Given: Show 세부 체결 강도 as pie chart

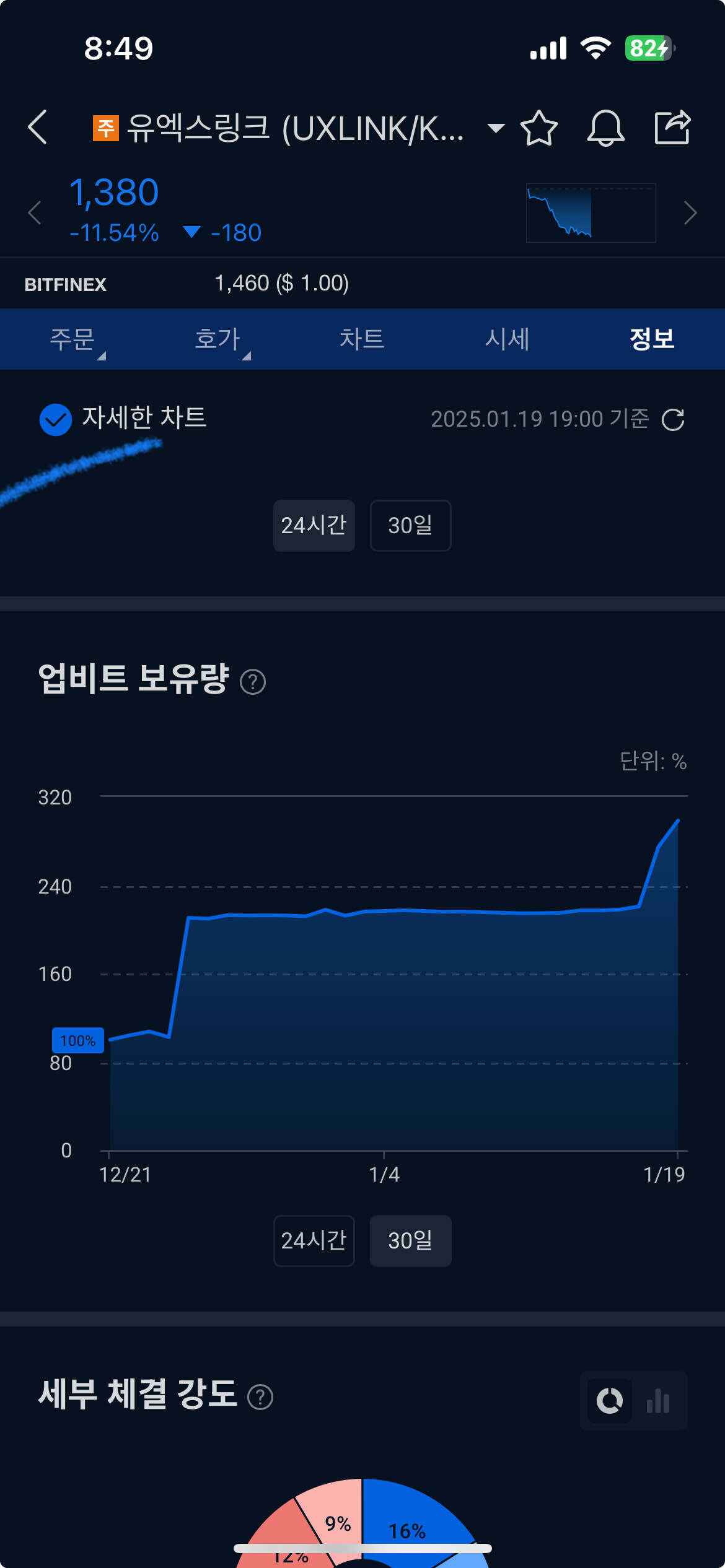Looking at the screenshot, I should coord(608,1403).
